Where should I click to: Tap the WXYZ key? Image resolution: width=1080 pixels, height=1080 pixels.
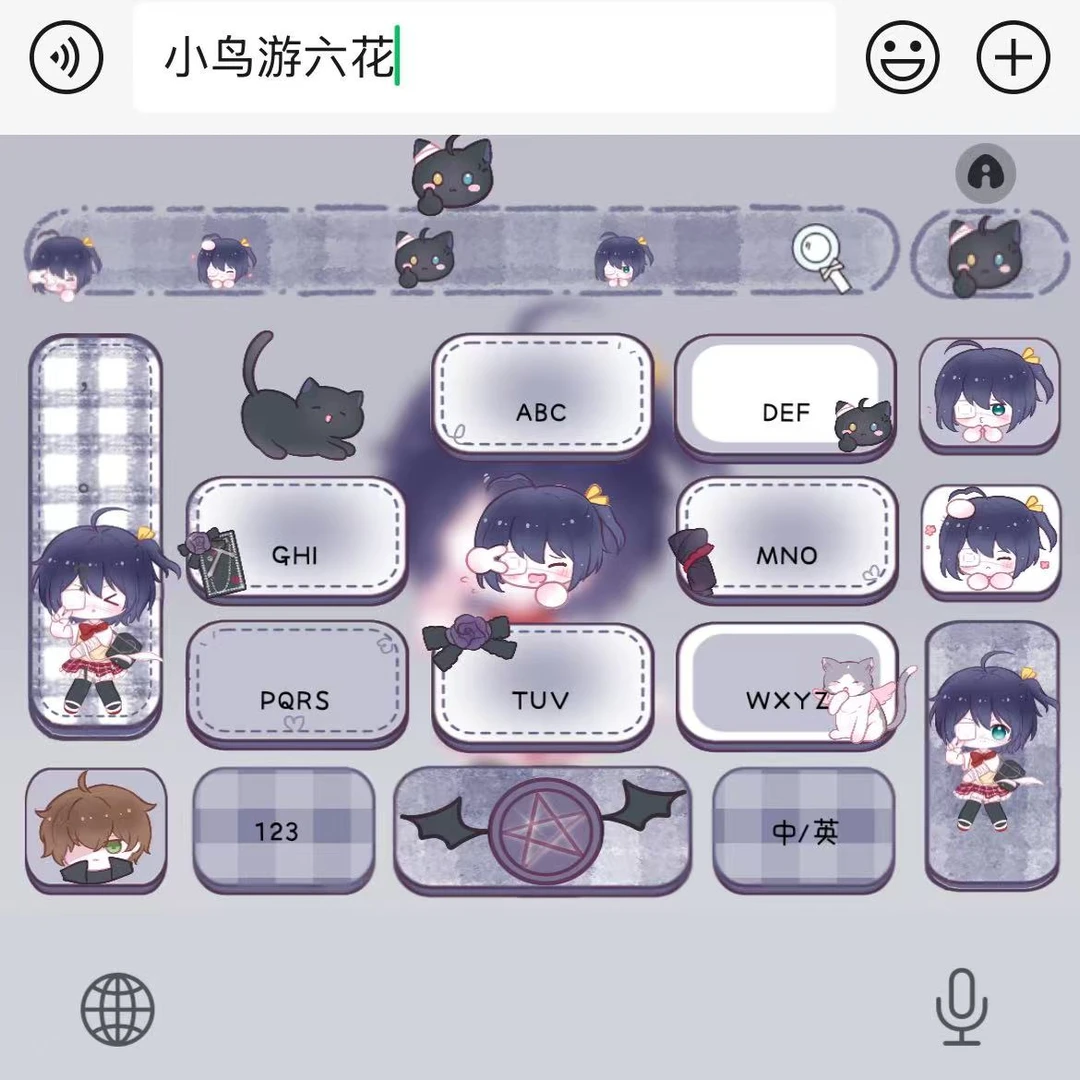click(787, 683)
